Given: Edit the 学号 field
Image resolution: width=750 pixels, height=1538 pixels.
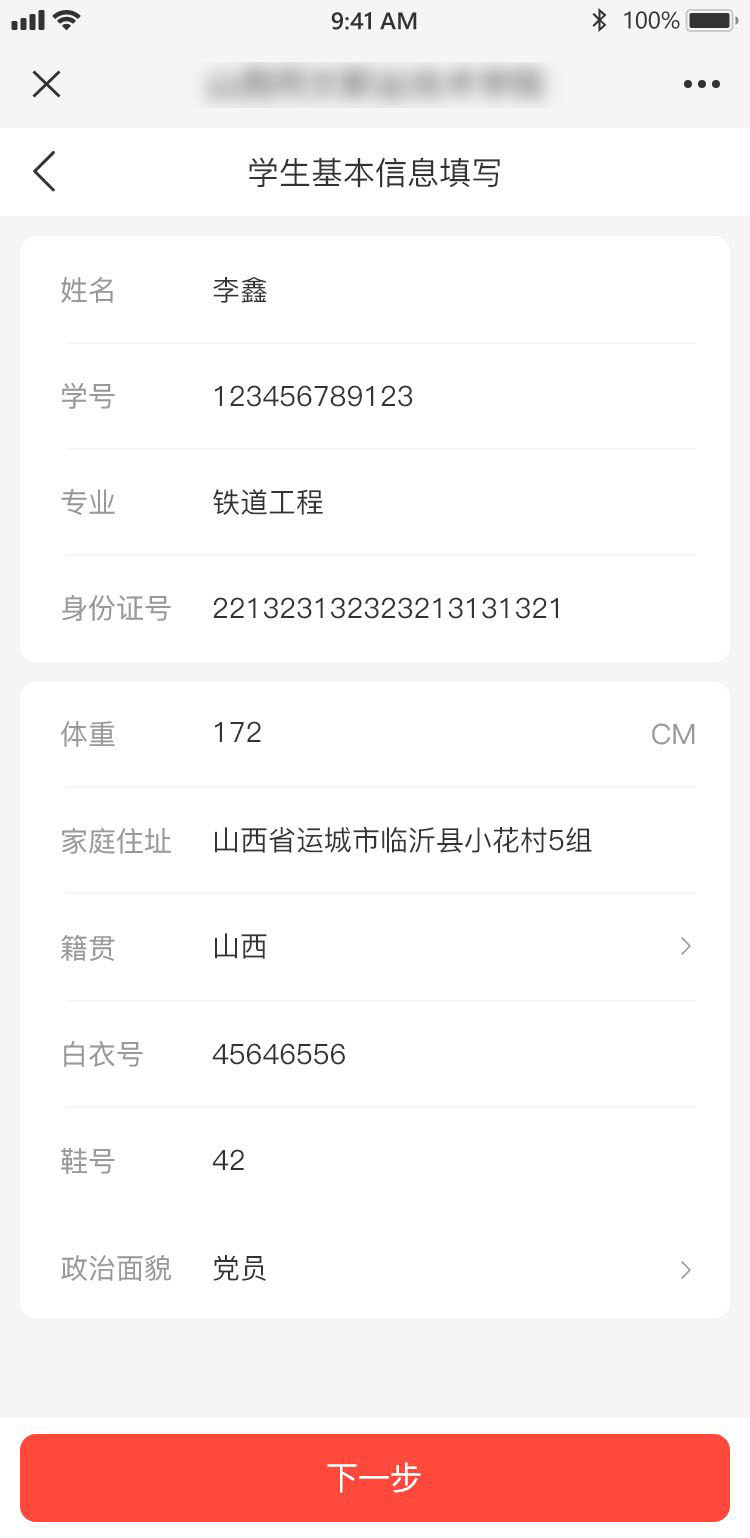Looking at the screenshot, I should click(x=375, y=397).
